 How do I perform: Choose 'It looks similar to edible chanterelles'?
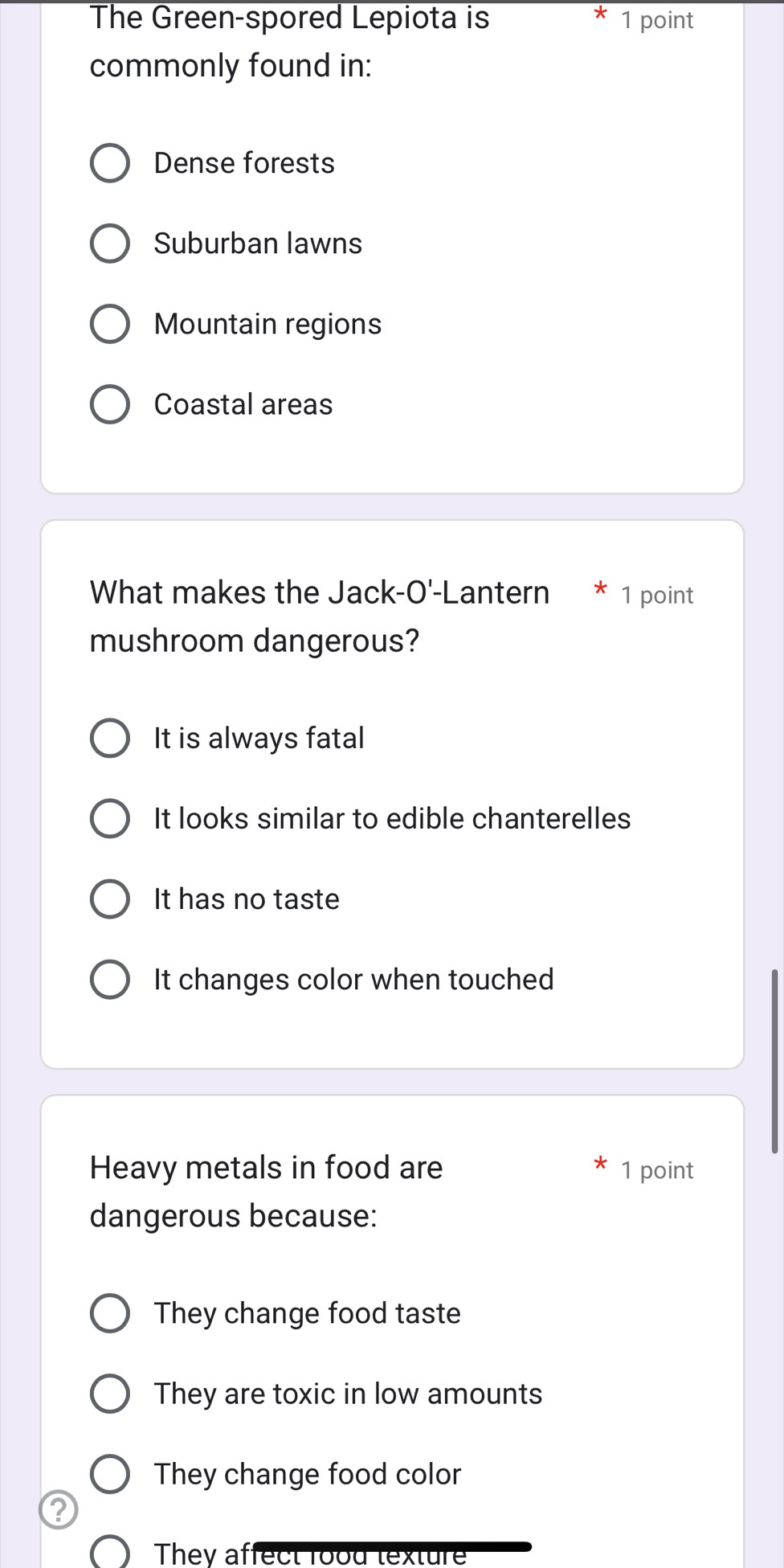pos(110,819)
